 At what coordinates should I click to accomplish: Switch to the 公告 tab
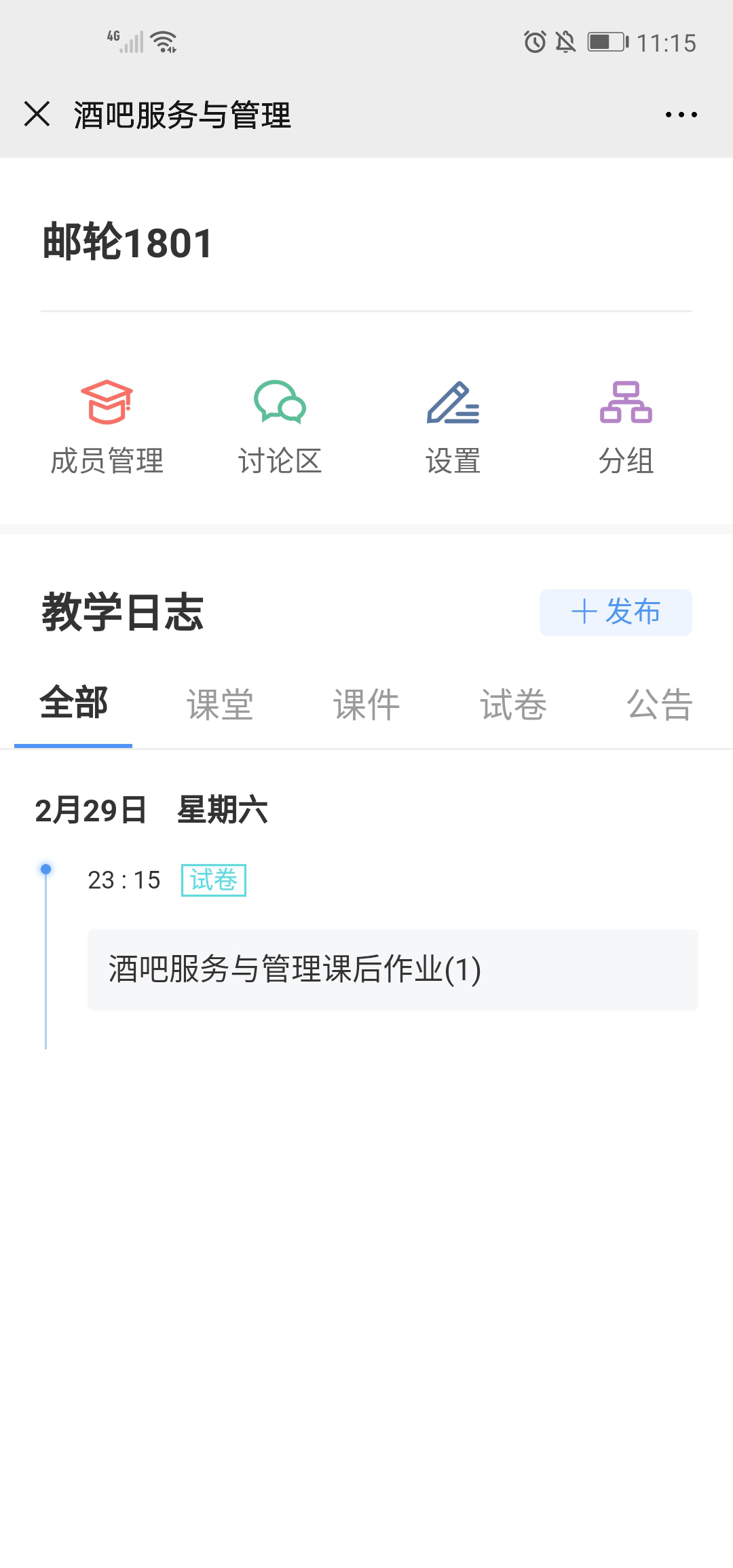(659, 705)
